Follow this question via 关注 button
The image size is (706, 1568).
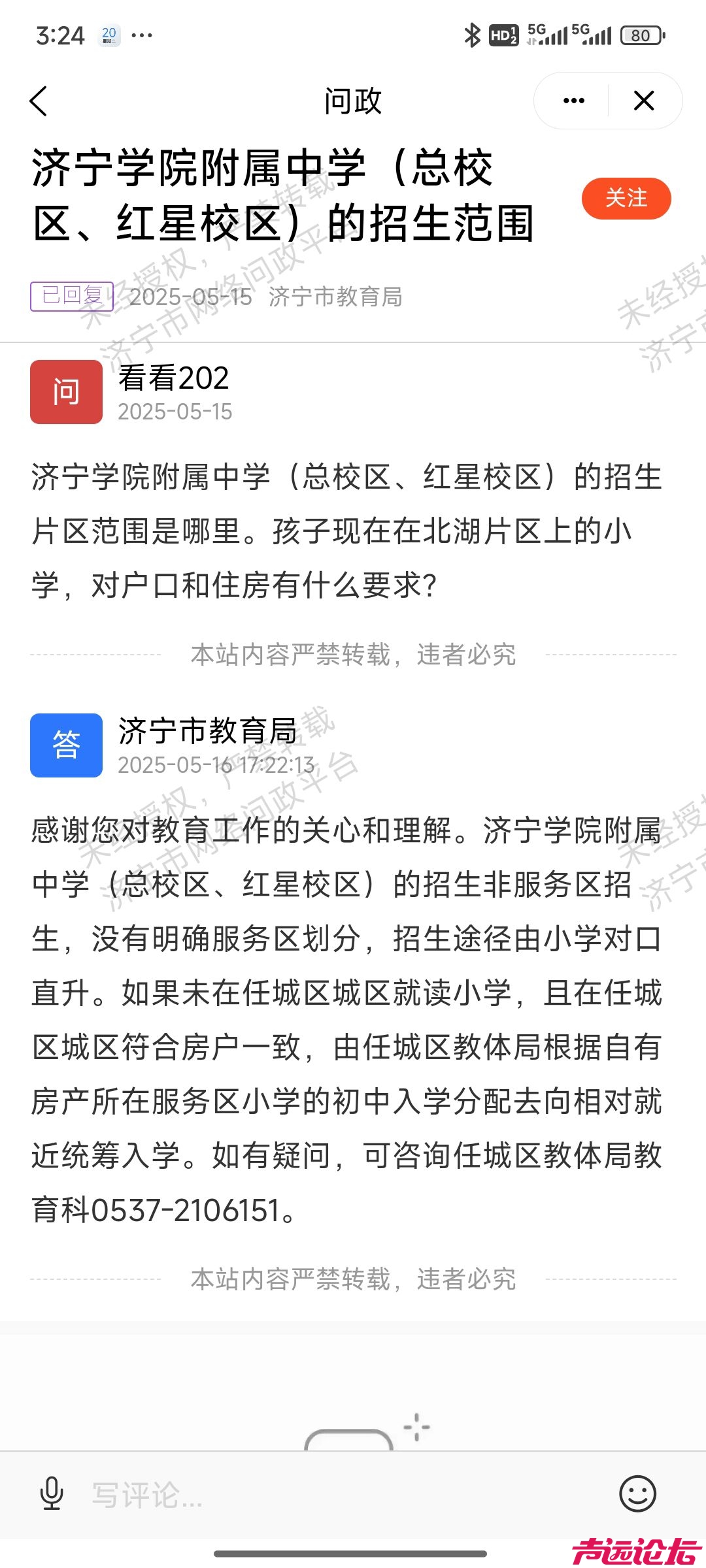(x=626, y=198)
